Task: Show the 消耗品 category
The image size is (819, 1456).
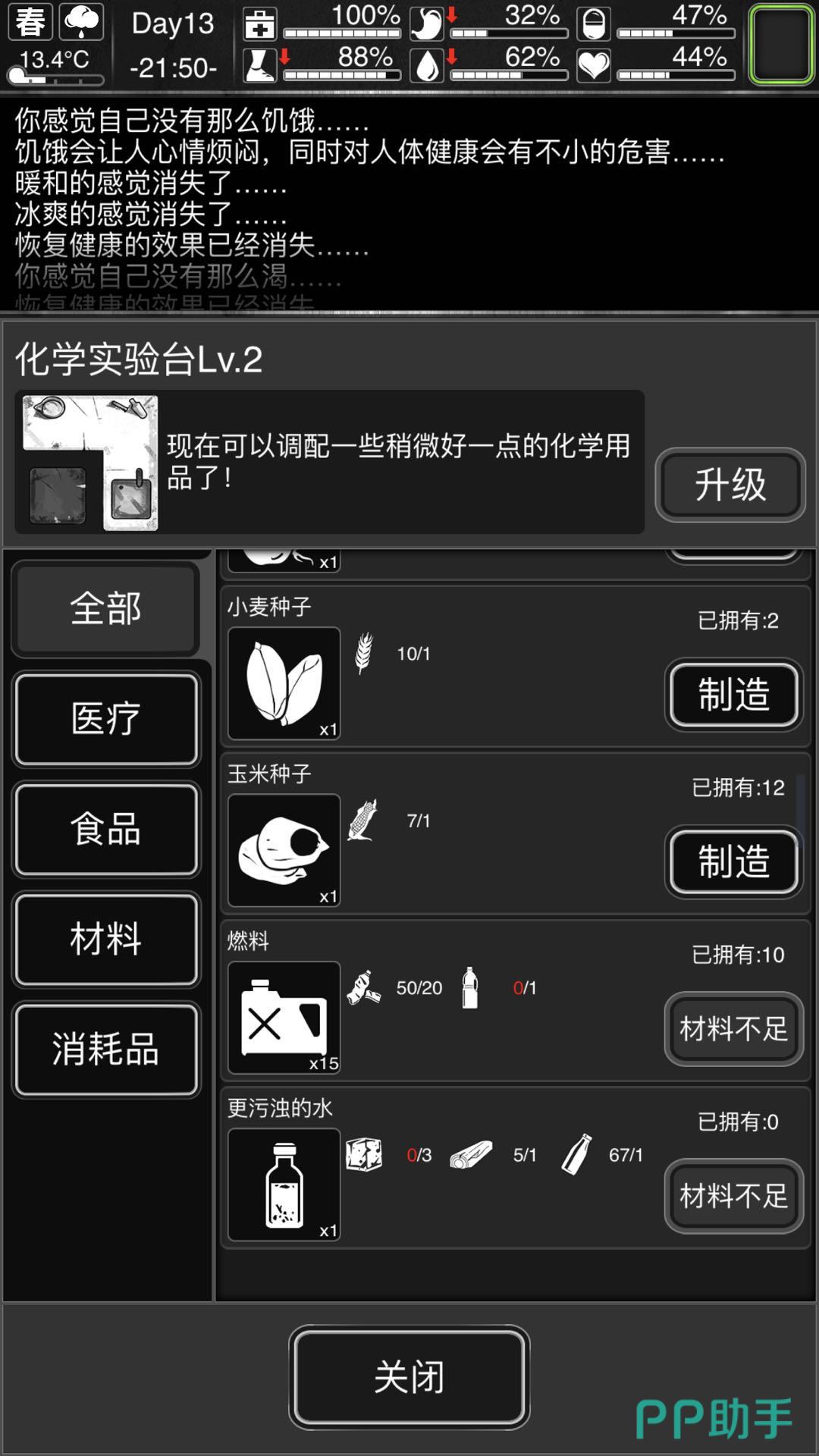Action: pyautogui.click(x=106, y=1050)
